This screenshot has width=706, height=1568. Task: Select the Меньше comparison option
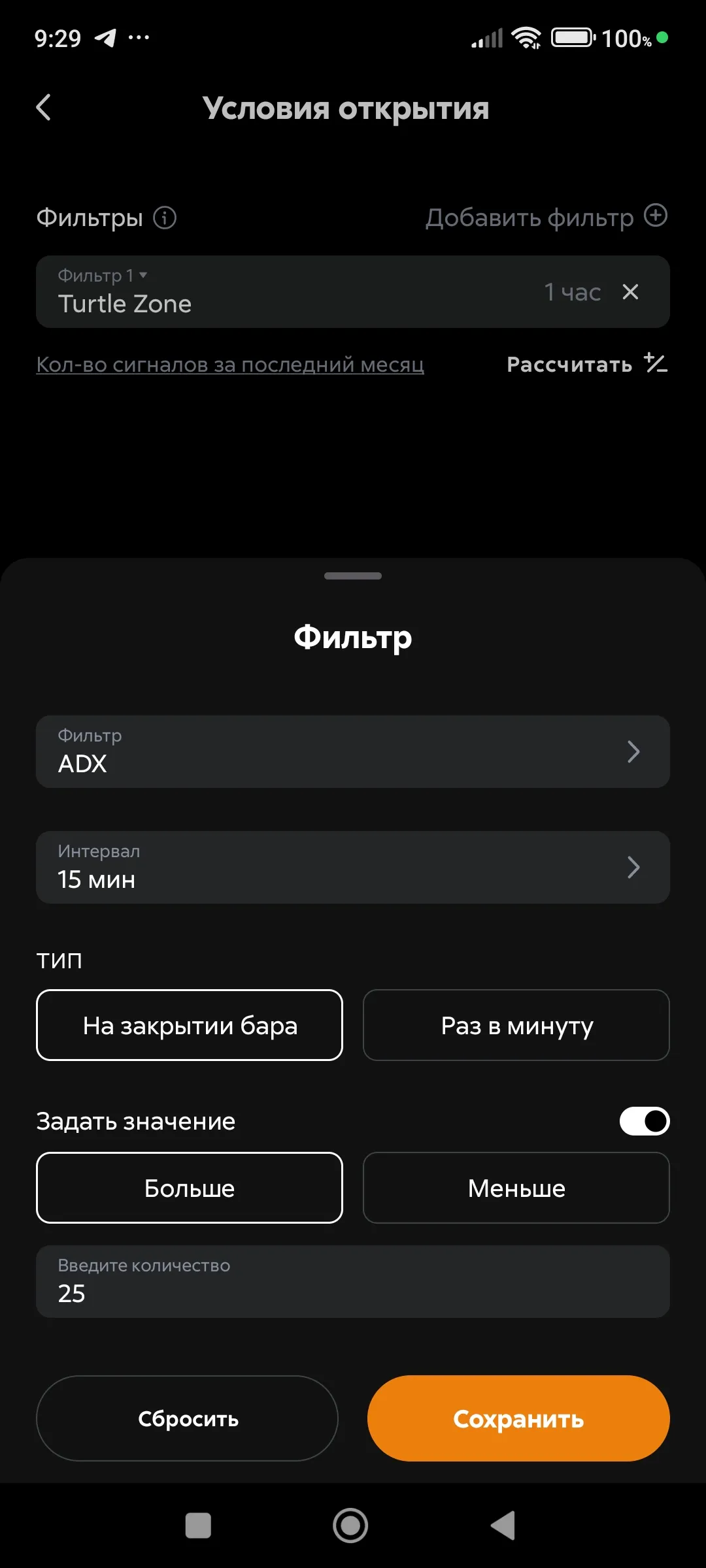click(516, 1187)
